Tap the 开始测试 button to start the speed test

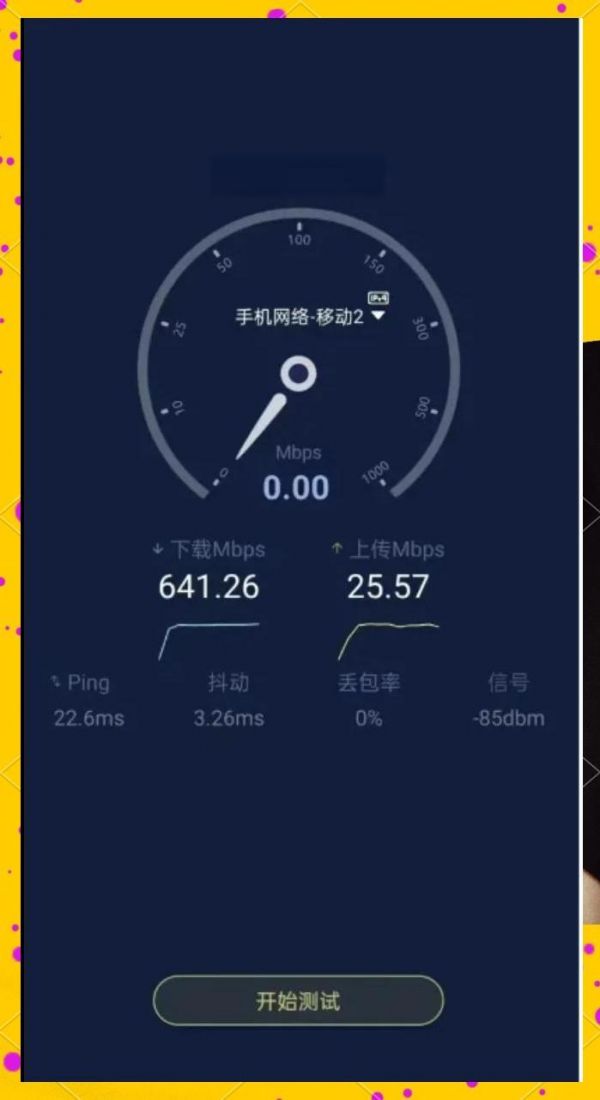tap(298, 1001)
